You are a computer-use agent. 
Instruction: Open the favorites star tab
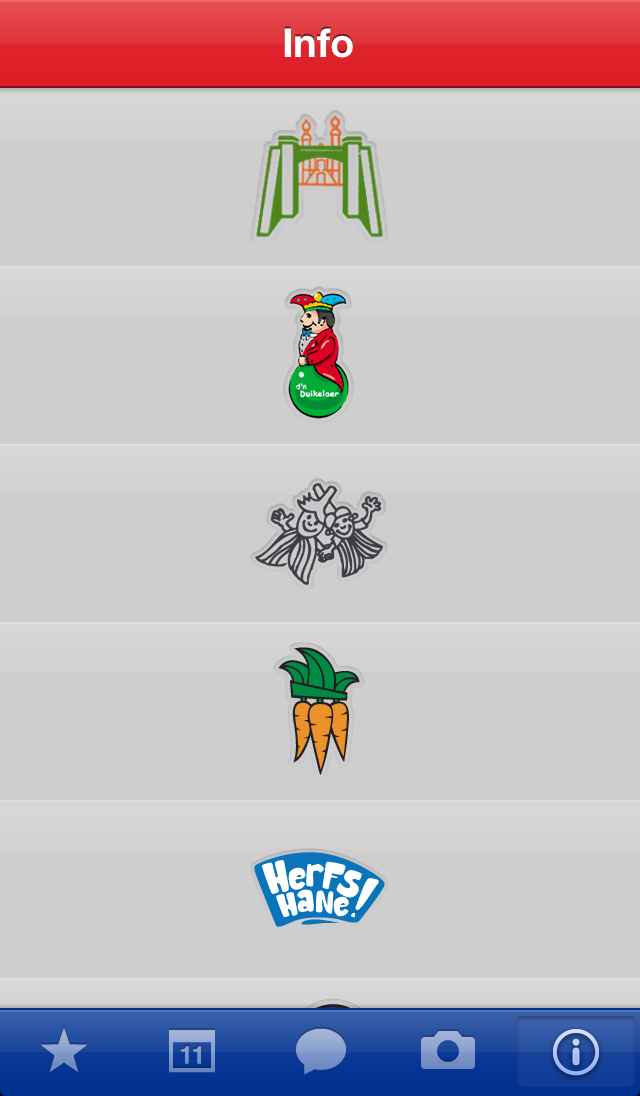64,1051
